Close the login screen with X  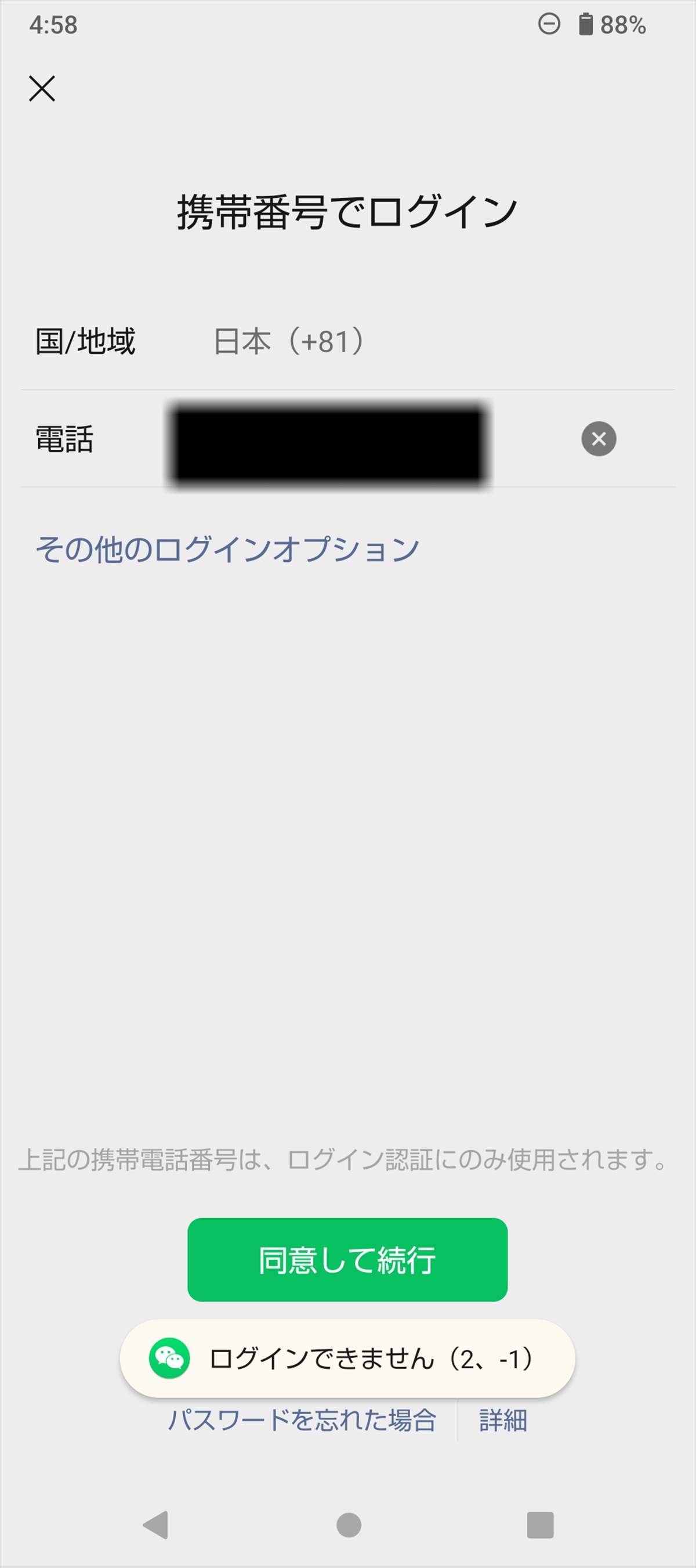(42, 88)
